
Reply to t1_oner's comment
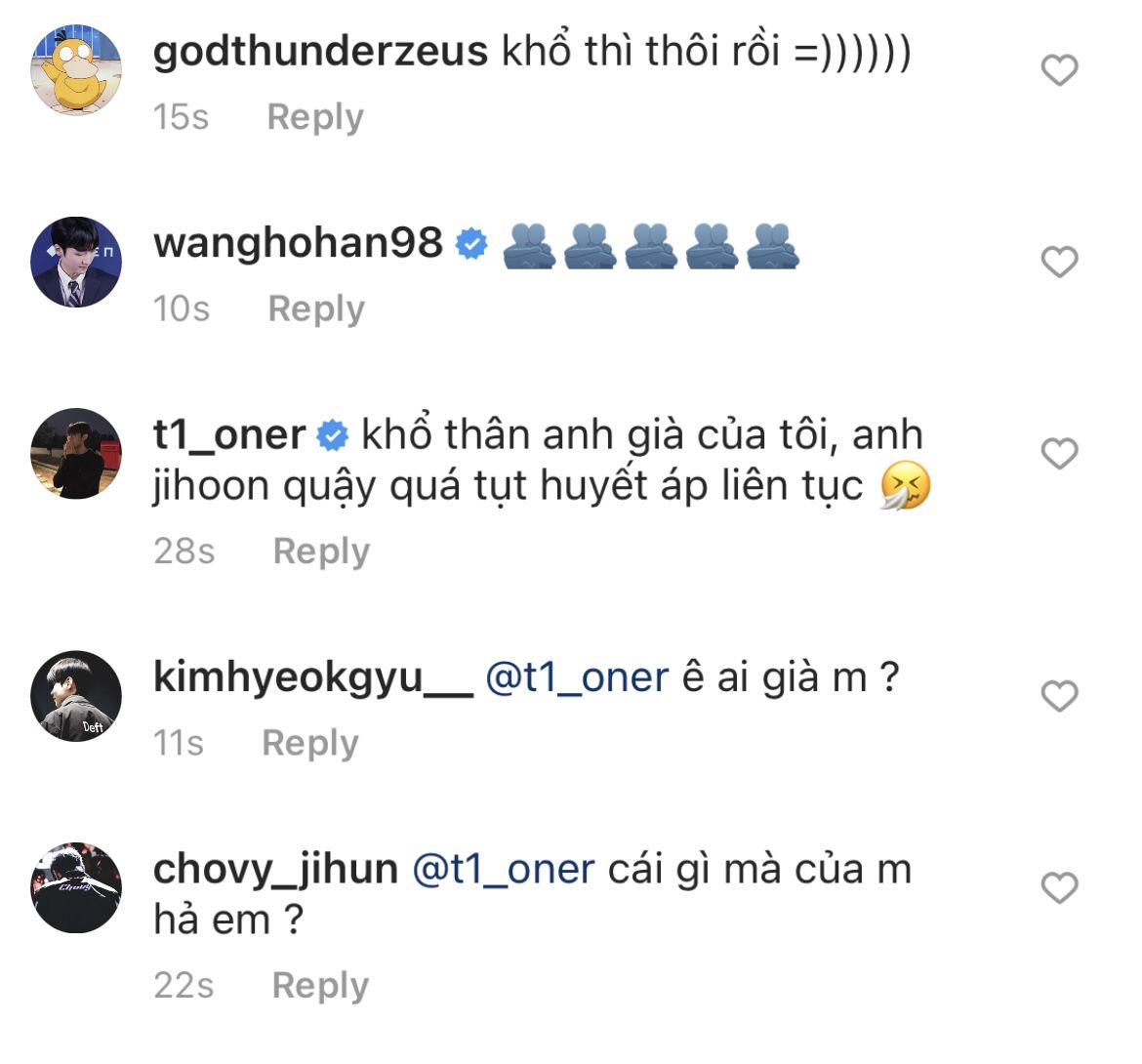click(321, 552)
